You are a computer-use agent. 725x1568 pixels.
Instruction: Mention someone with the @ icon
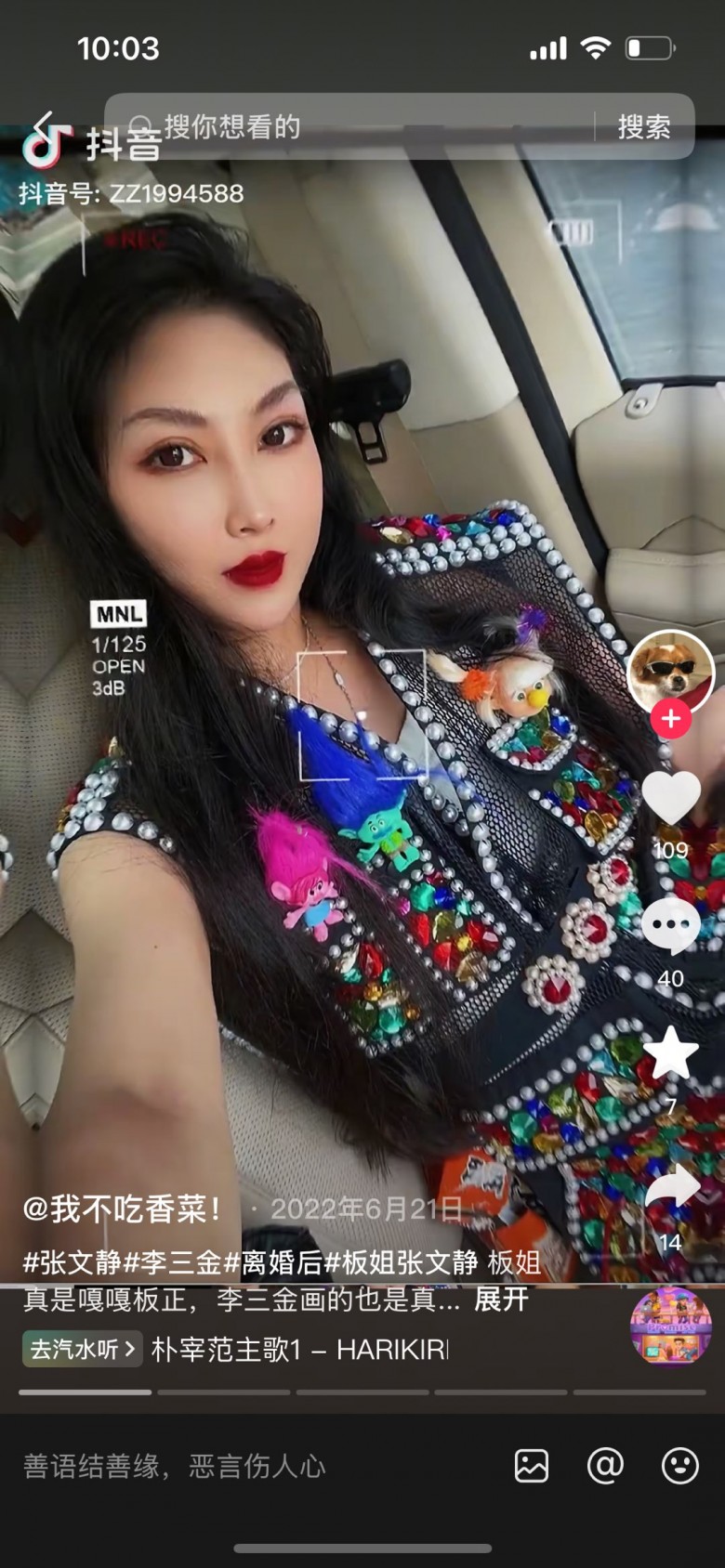605,1466
